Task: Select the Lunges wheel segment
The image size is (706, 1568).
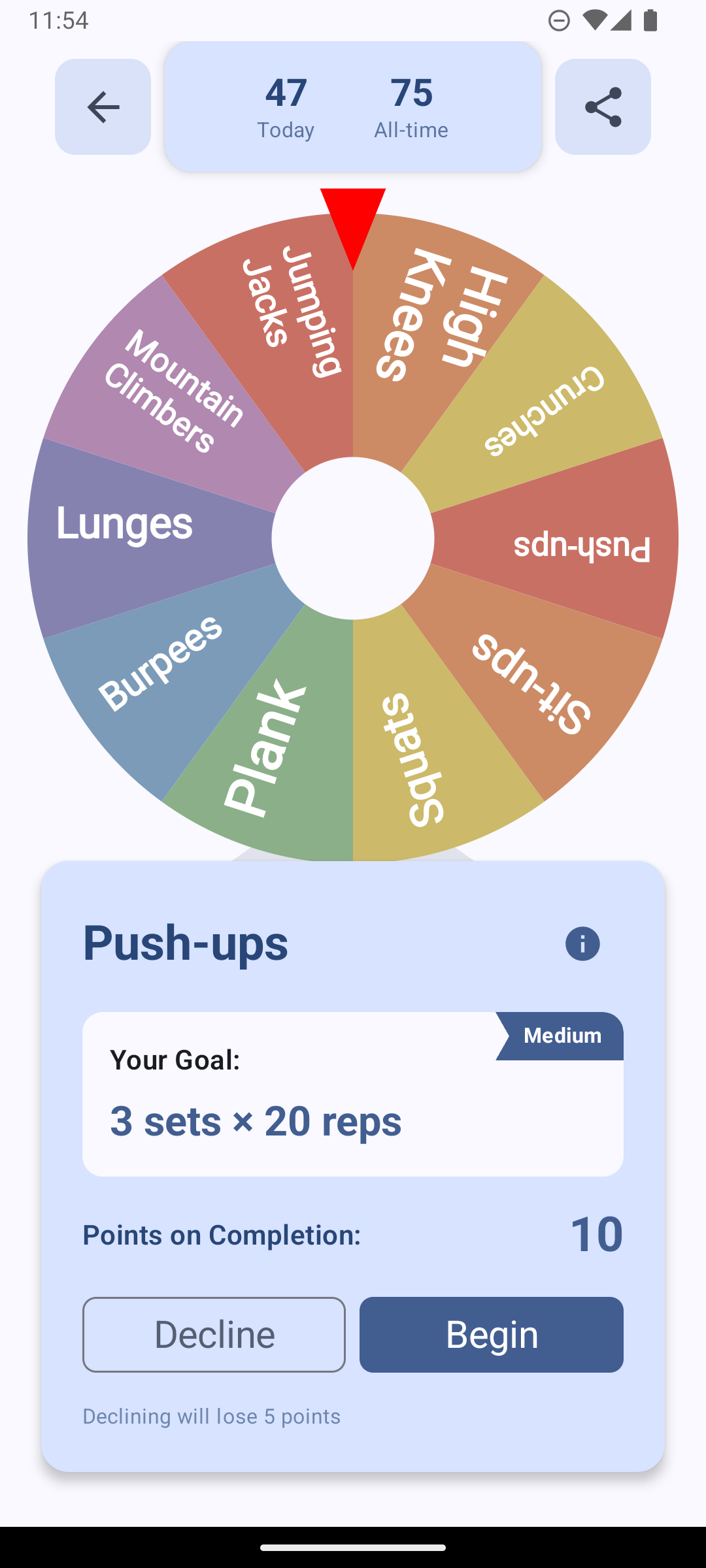Action: [124, 523]
